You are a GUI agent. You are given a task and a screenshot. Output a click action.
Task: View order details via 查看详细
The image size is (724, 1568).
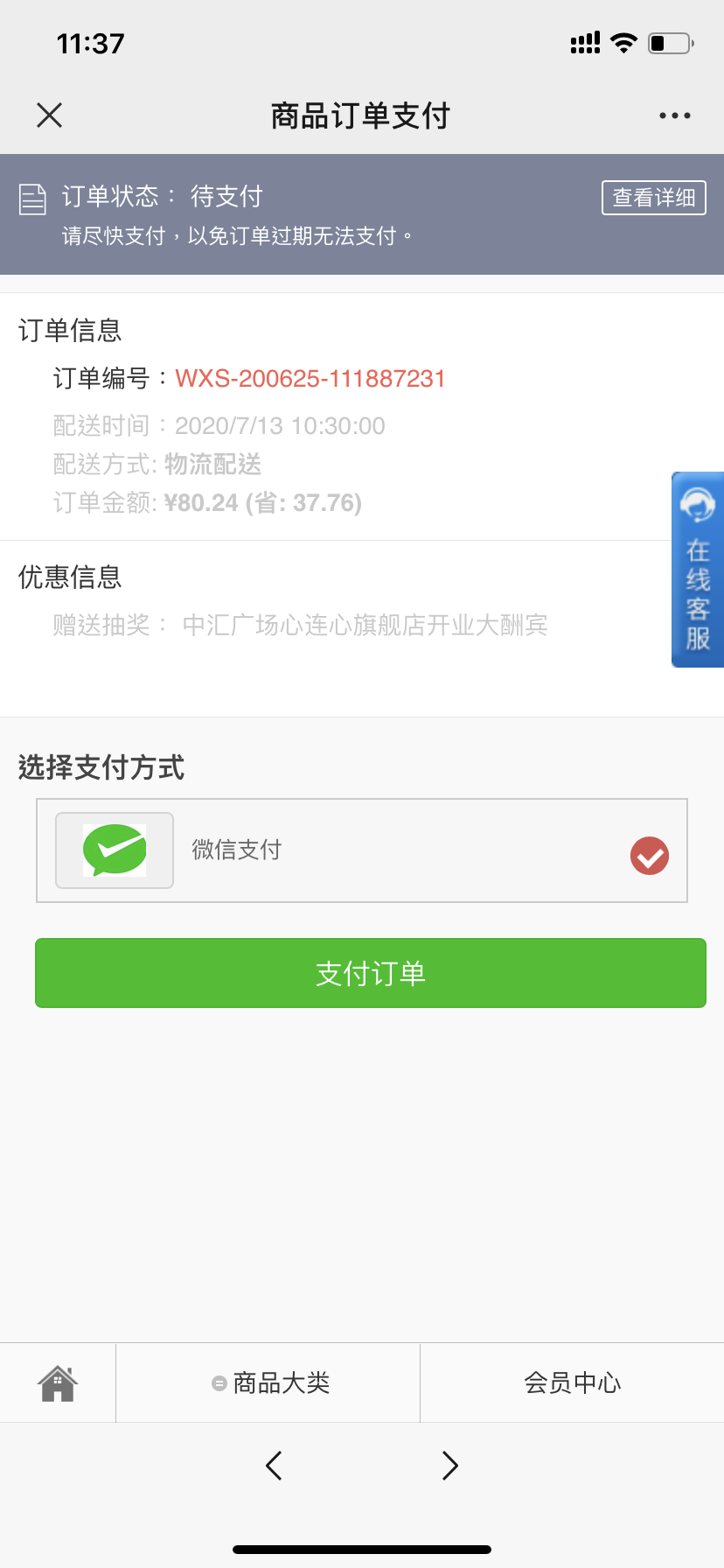pos(653,198)
